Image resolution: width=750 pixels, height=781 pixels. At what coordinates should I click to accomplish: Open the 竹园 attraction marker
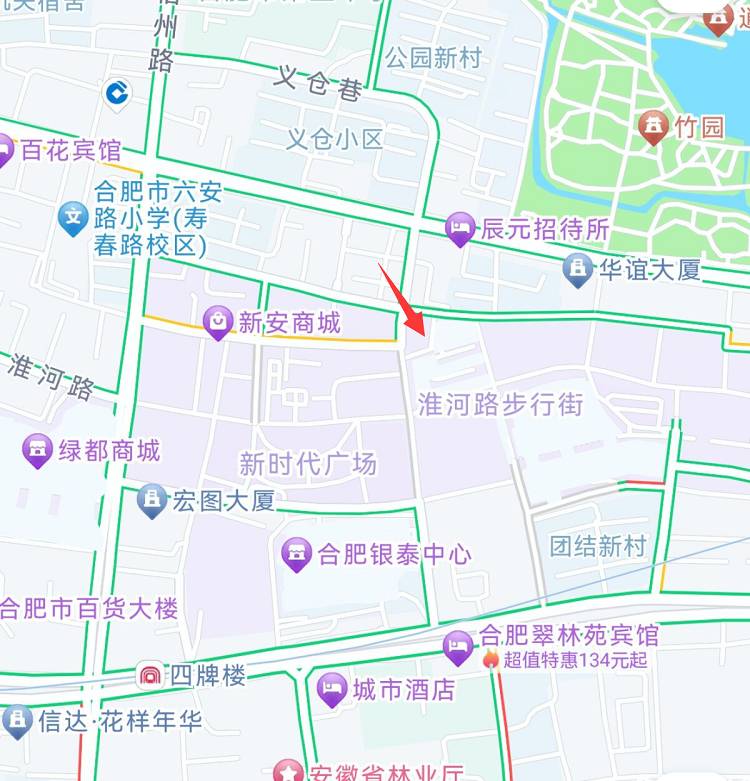coord(654,127)
